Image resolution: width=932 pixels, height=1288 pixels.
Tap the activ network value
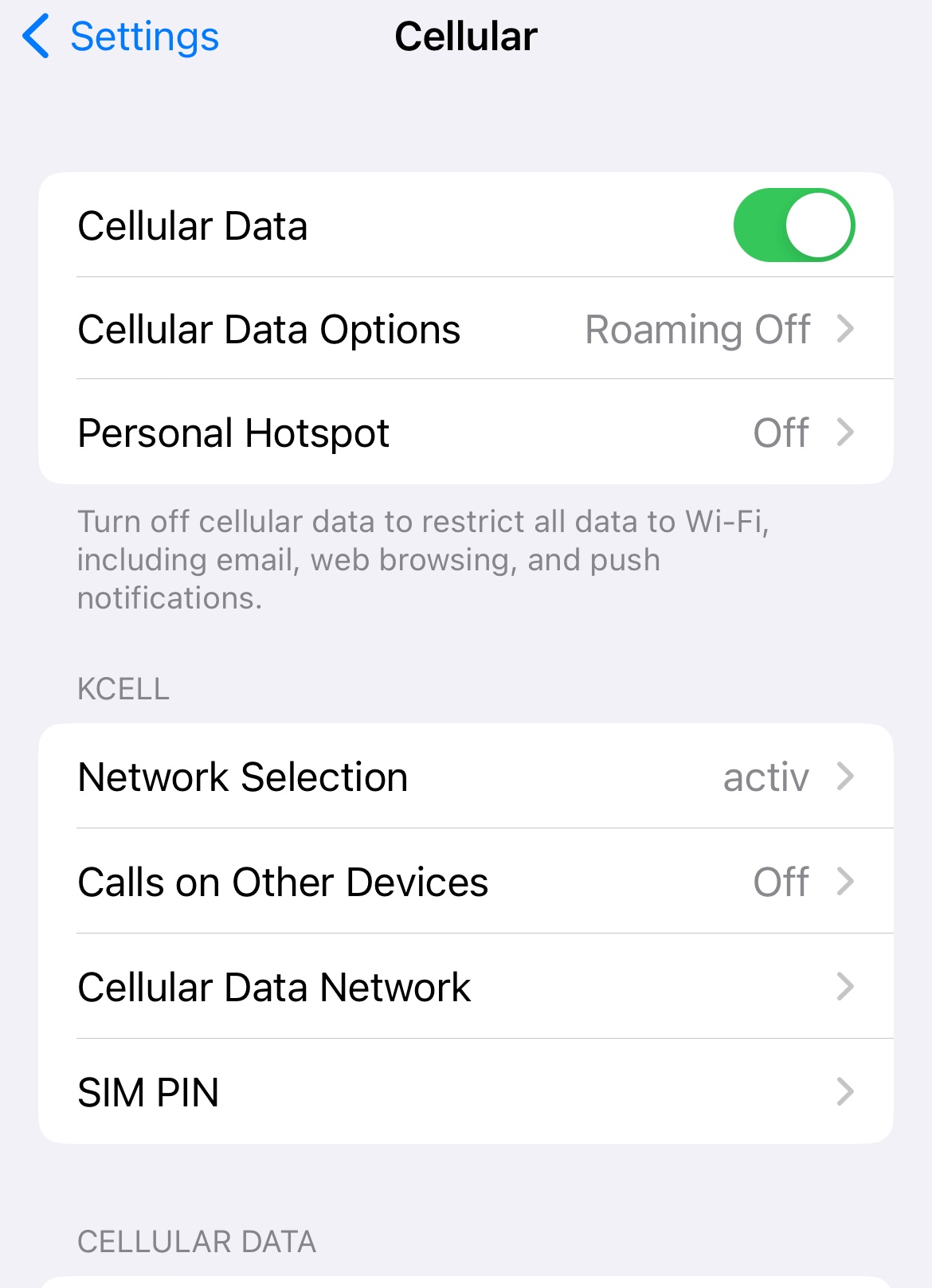point(766,776)
